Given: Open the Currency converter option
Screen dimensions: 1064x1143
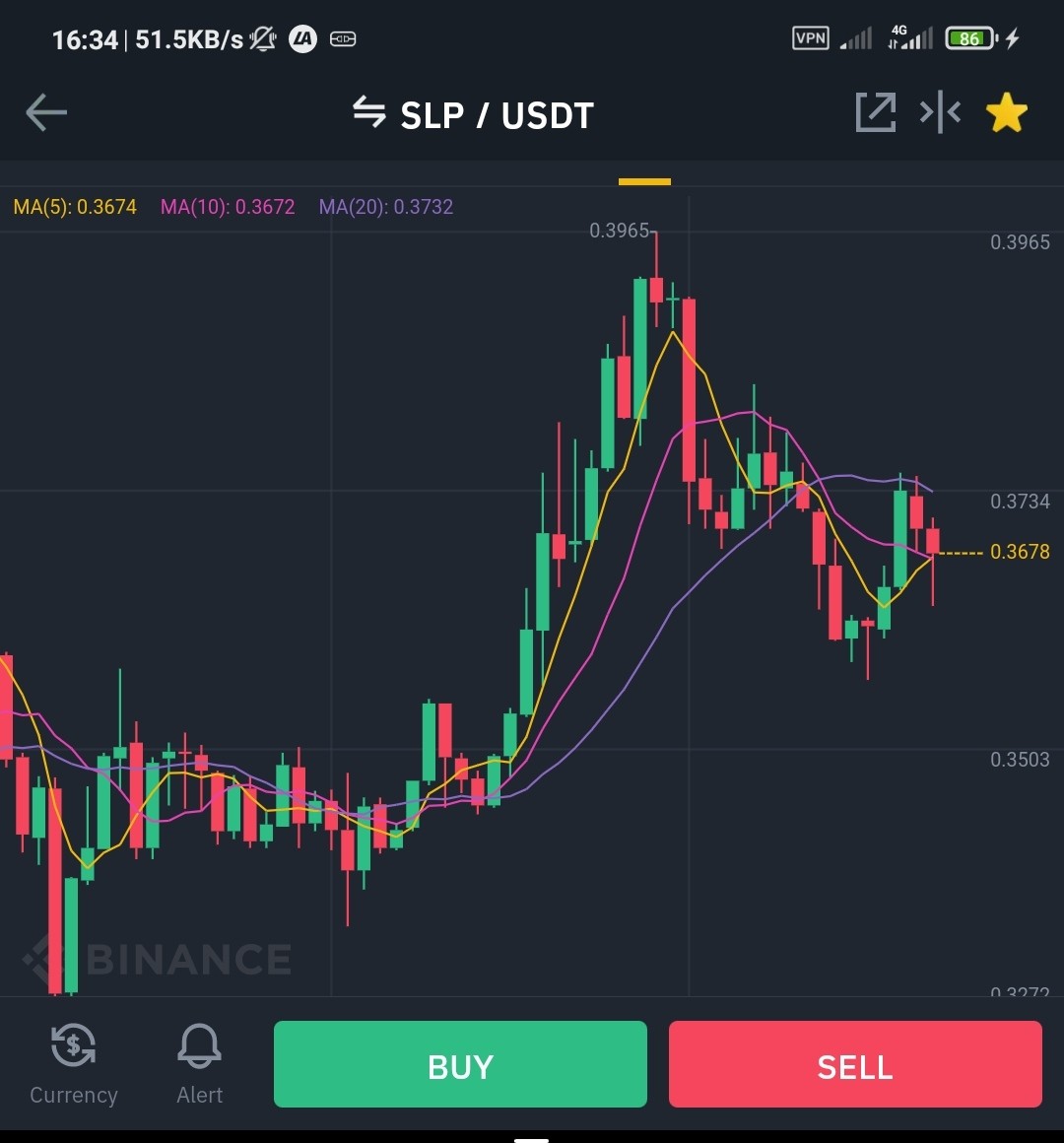Looking at the screenshot, I should 74,1064.
